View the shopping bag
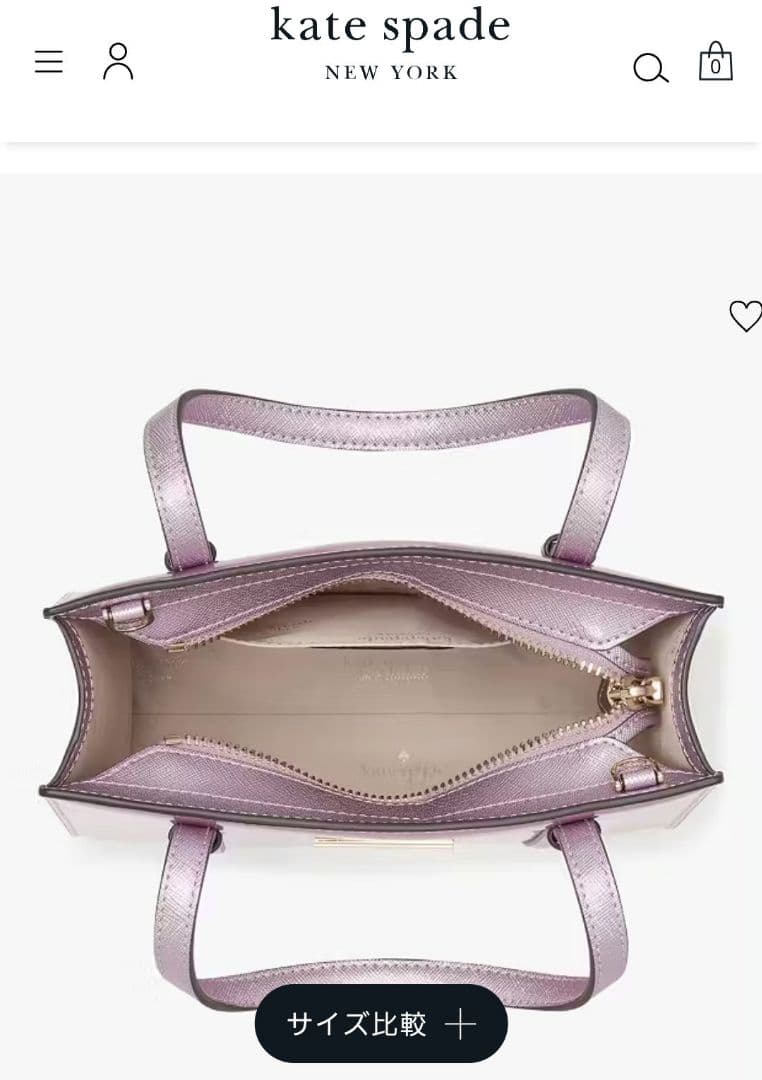Image resolution: width=762 pixels, height=1080 pixels. coord(715,62)
